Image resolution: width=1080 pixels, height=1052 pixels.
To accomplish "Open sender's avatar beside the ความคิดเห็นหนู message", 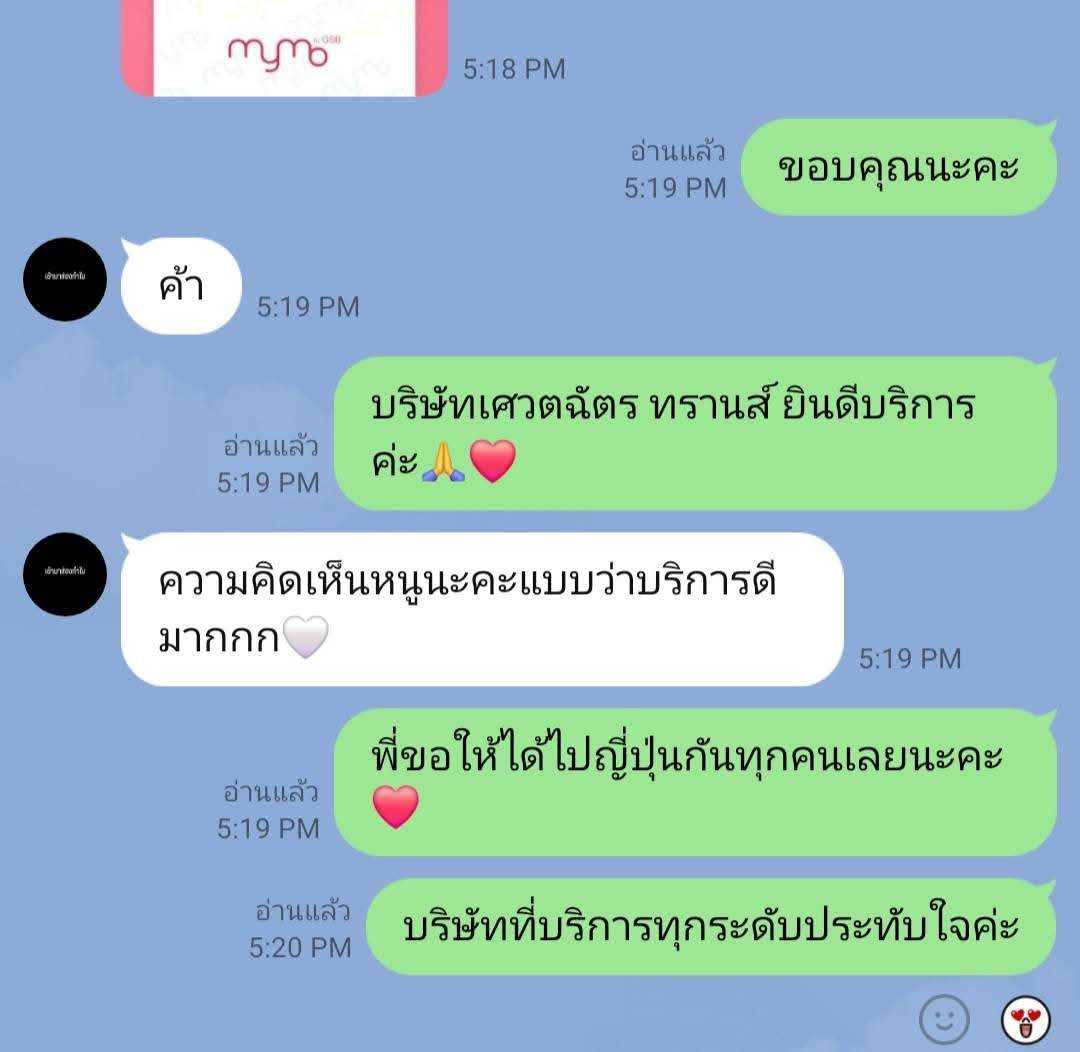I will coord(65,573).
